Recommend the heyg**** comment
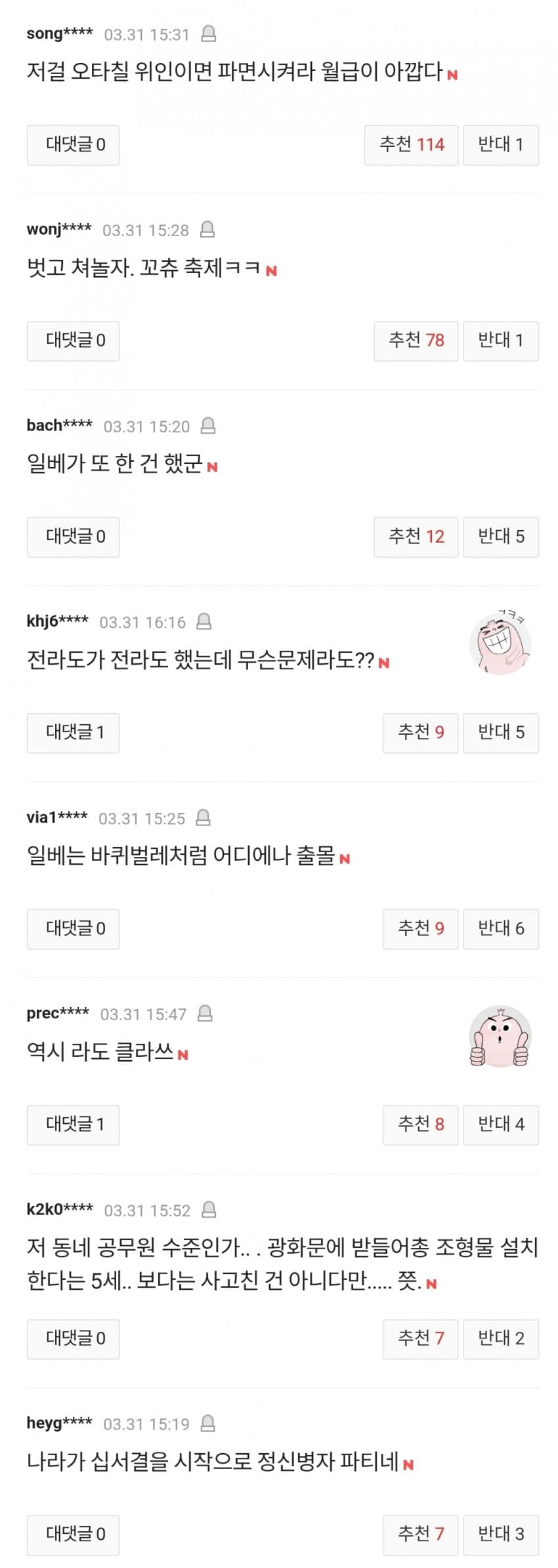558x1568 pixels. (420, 1534)
